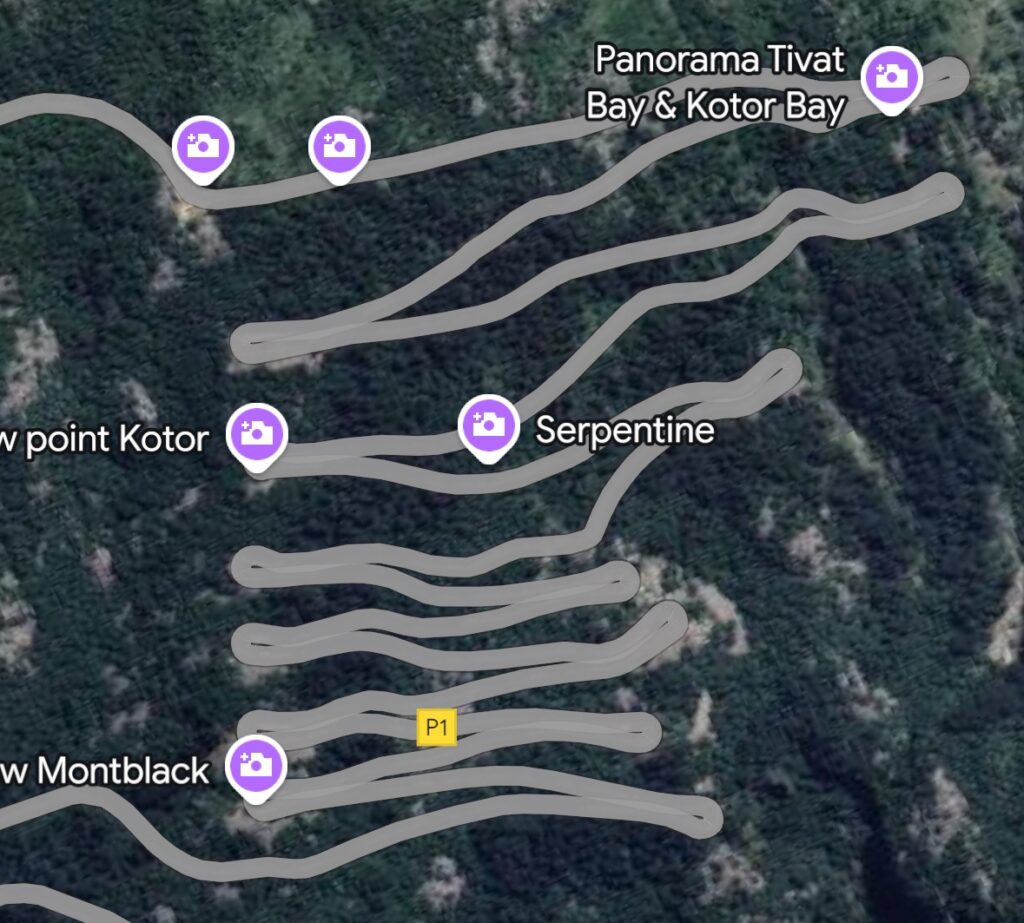The height and width of the screenshot is (923, 1024).
Task: Open Panorama Tivat Bay & Kotor Bay pin
Action: coord(891,76)
